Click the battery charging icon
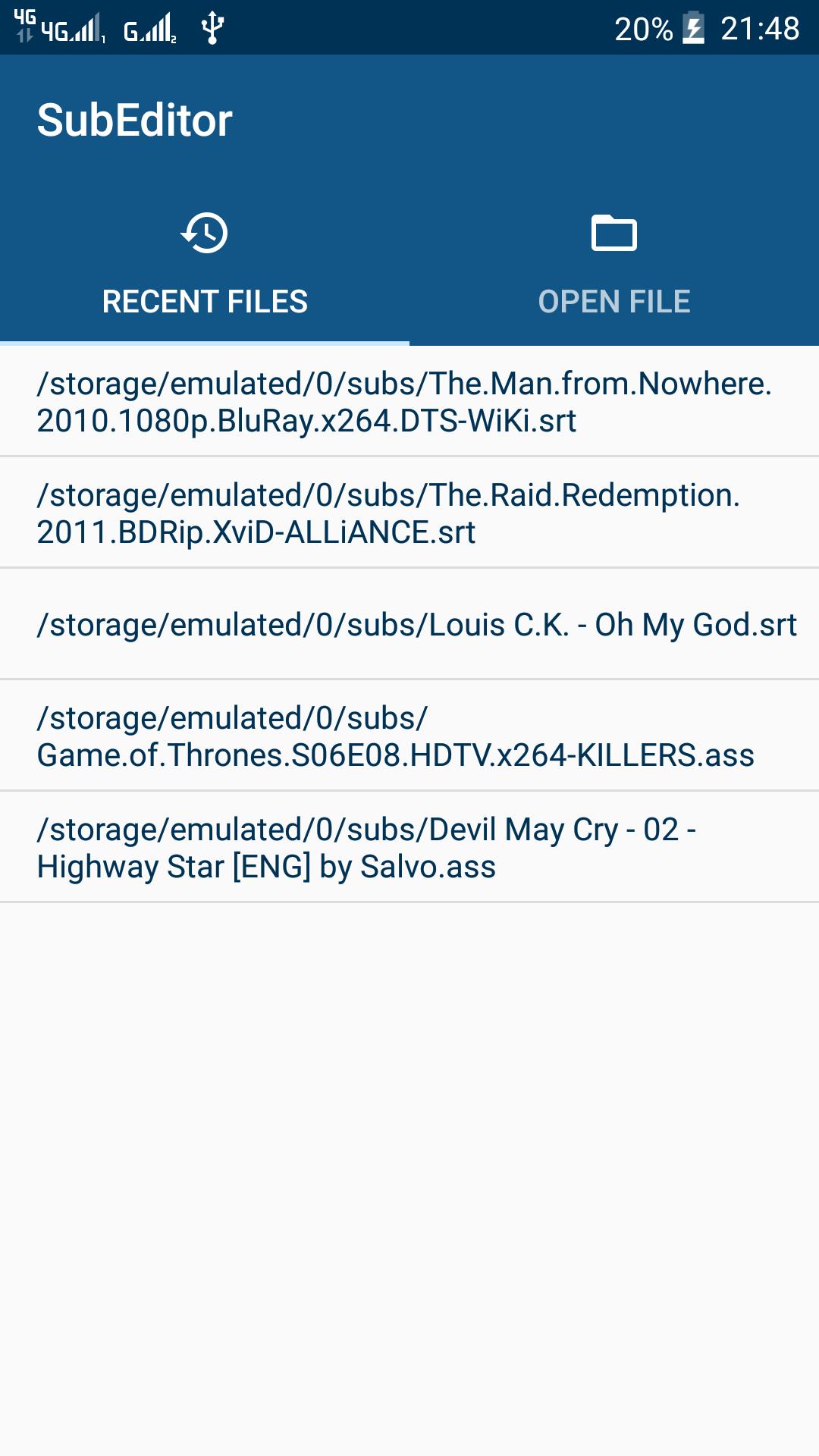Screen dimensions: 819x1456 click(695, 28)
